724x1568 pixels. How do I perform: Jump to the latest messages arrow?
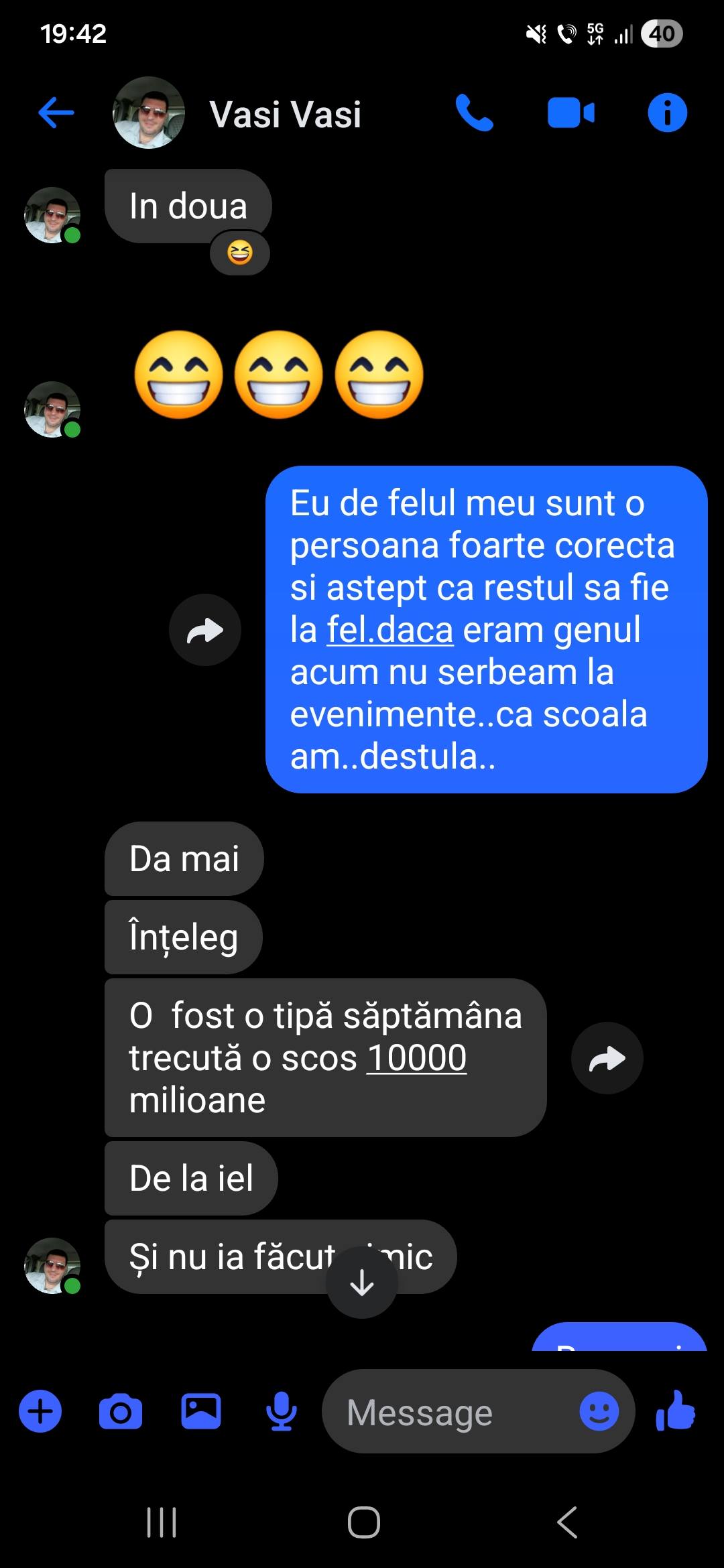(x=362, y=1283)
